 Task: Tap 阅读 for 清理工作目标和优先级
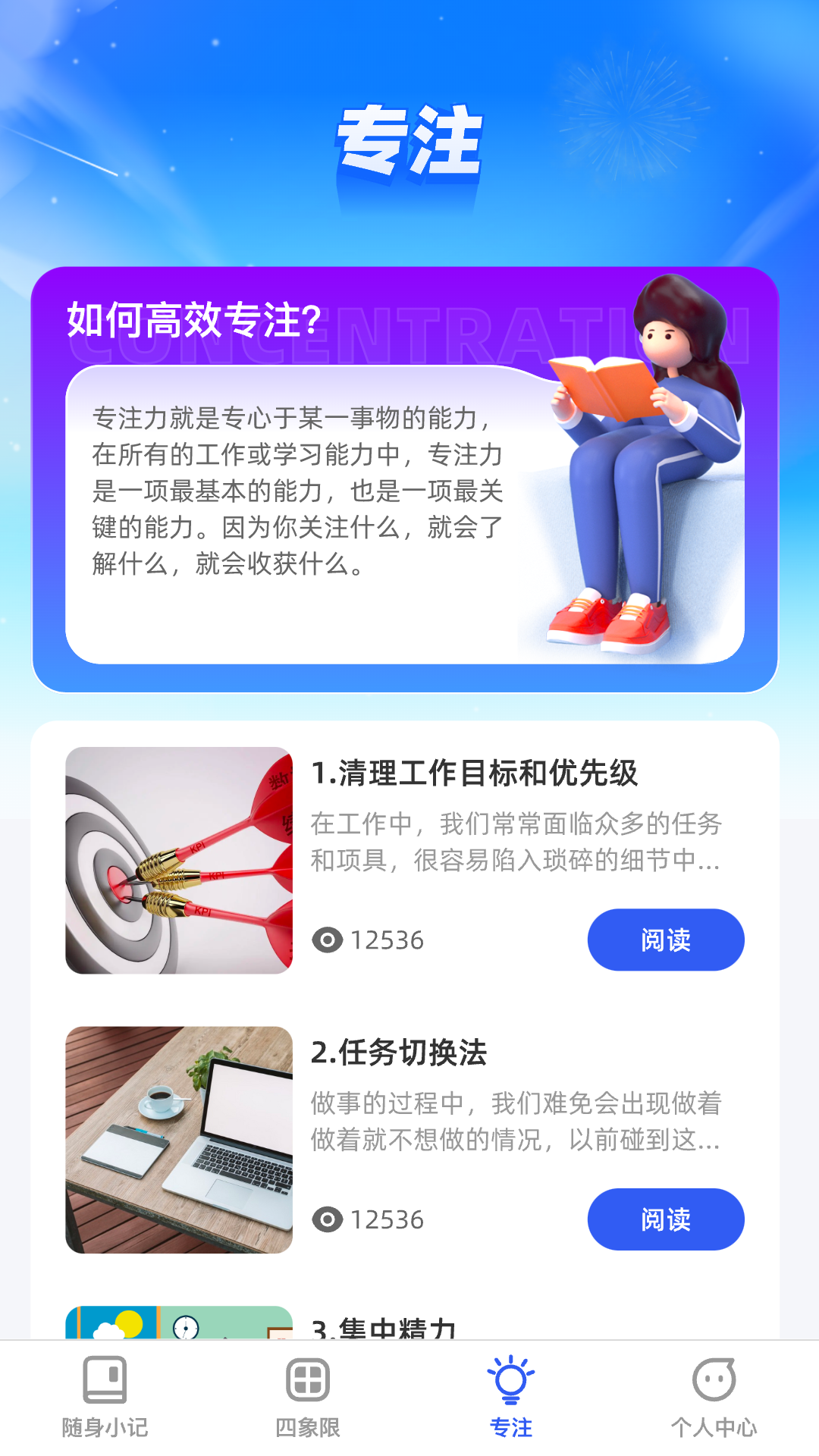coord(665,940)
